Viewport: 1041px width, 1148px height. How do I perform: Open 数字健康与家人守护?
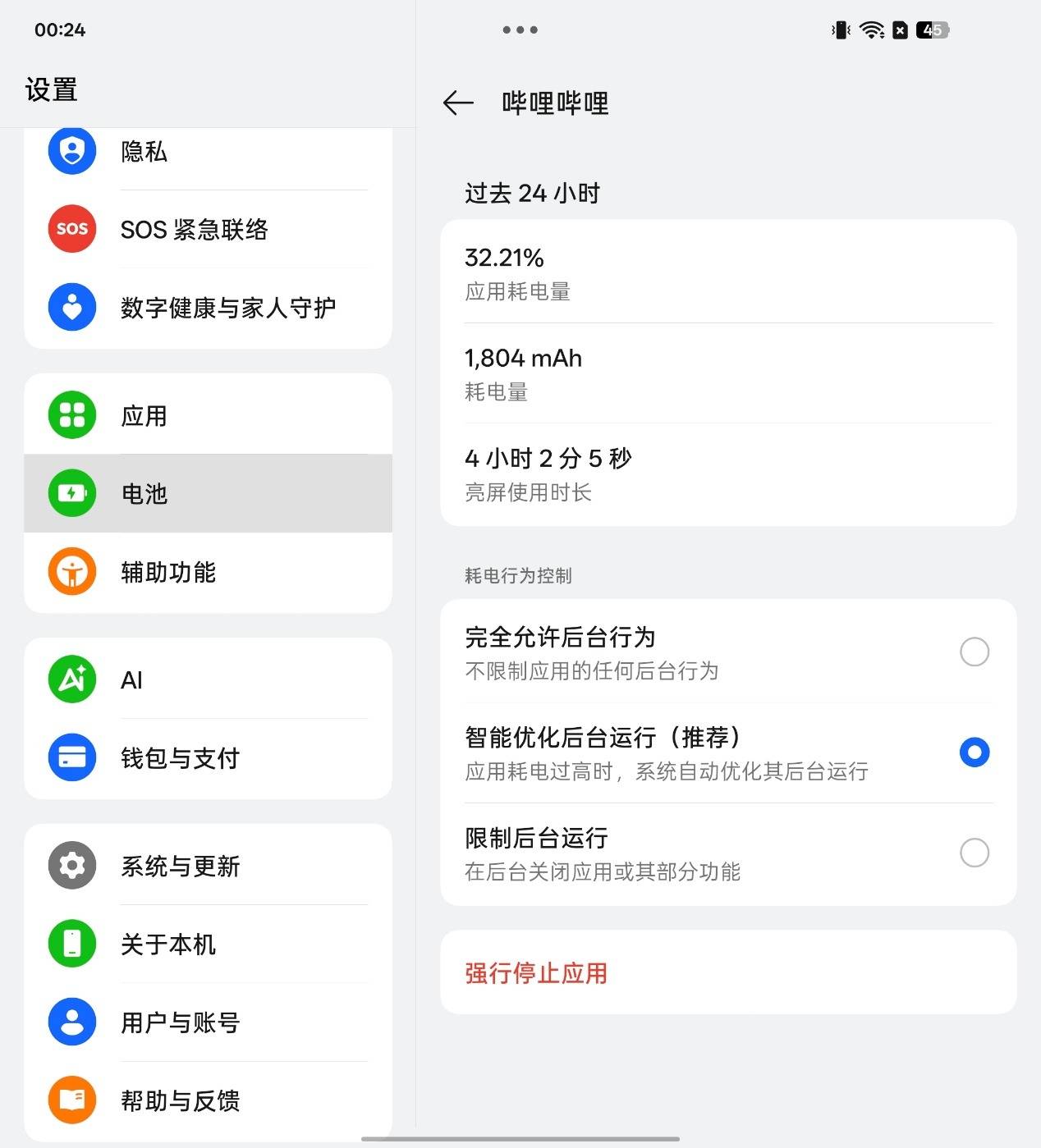208,308
